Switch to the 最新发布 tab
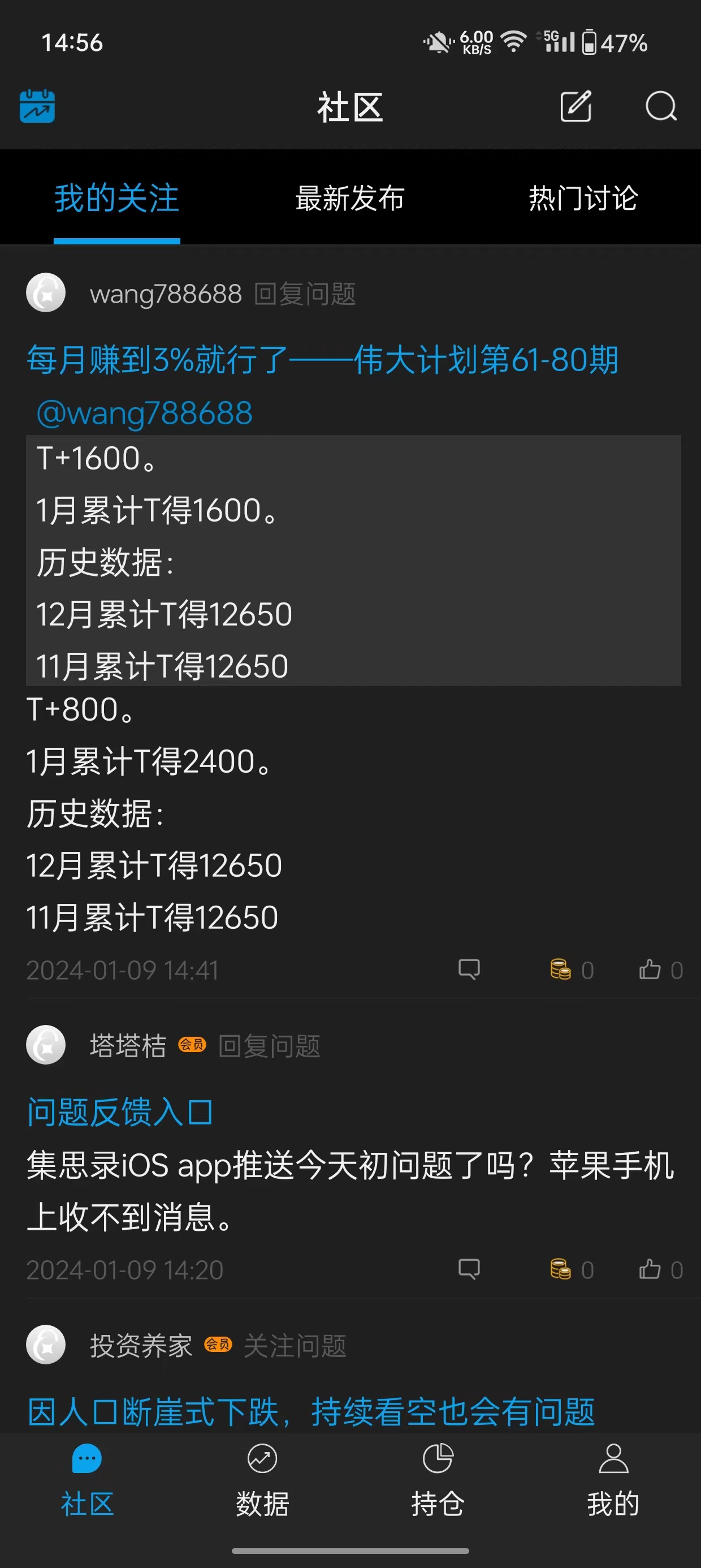The width and height of the screenshot is (701, 1568). point(350,199)
